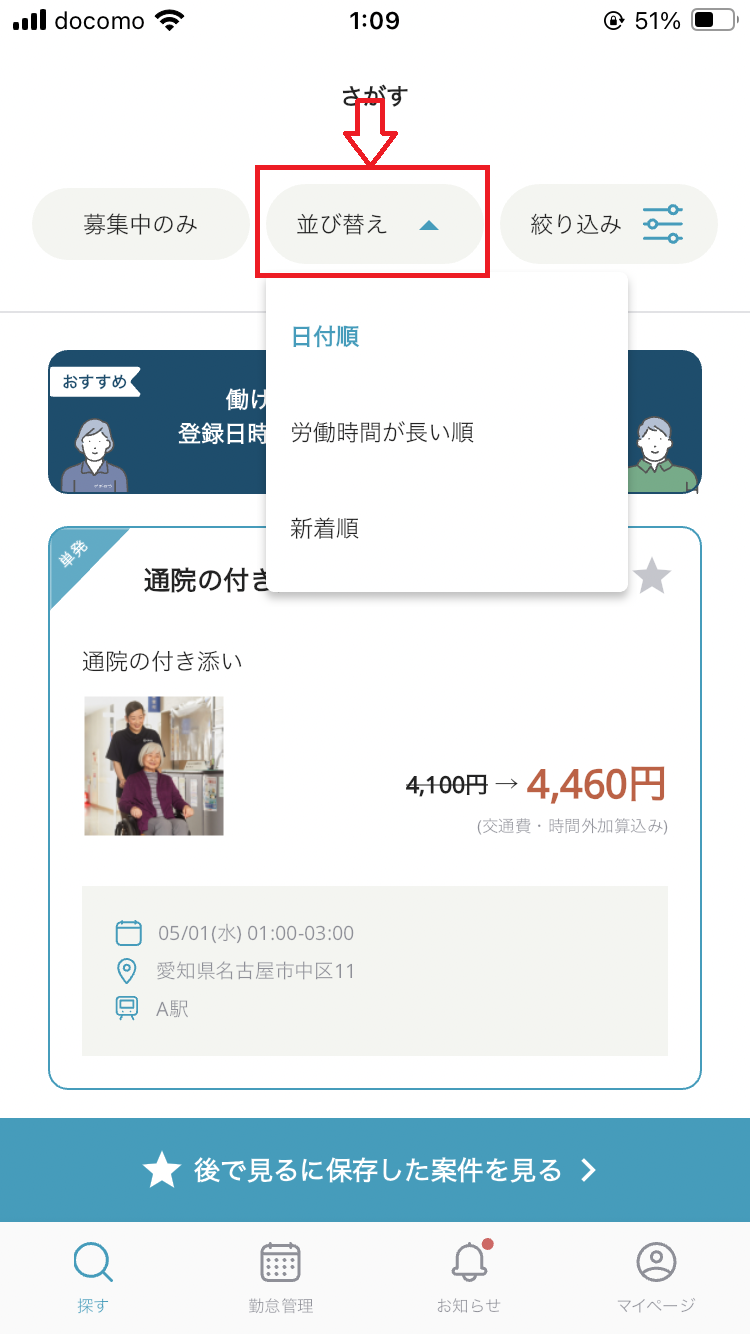
Task: Save the 通院の付き添い job with star
Action: 652,577
